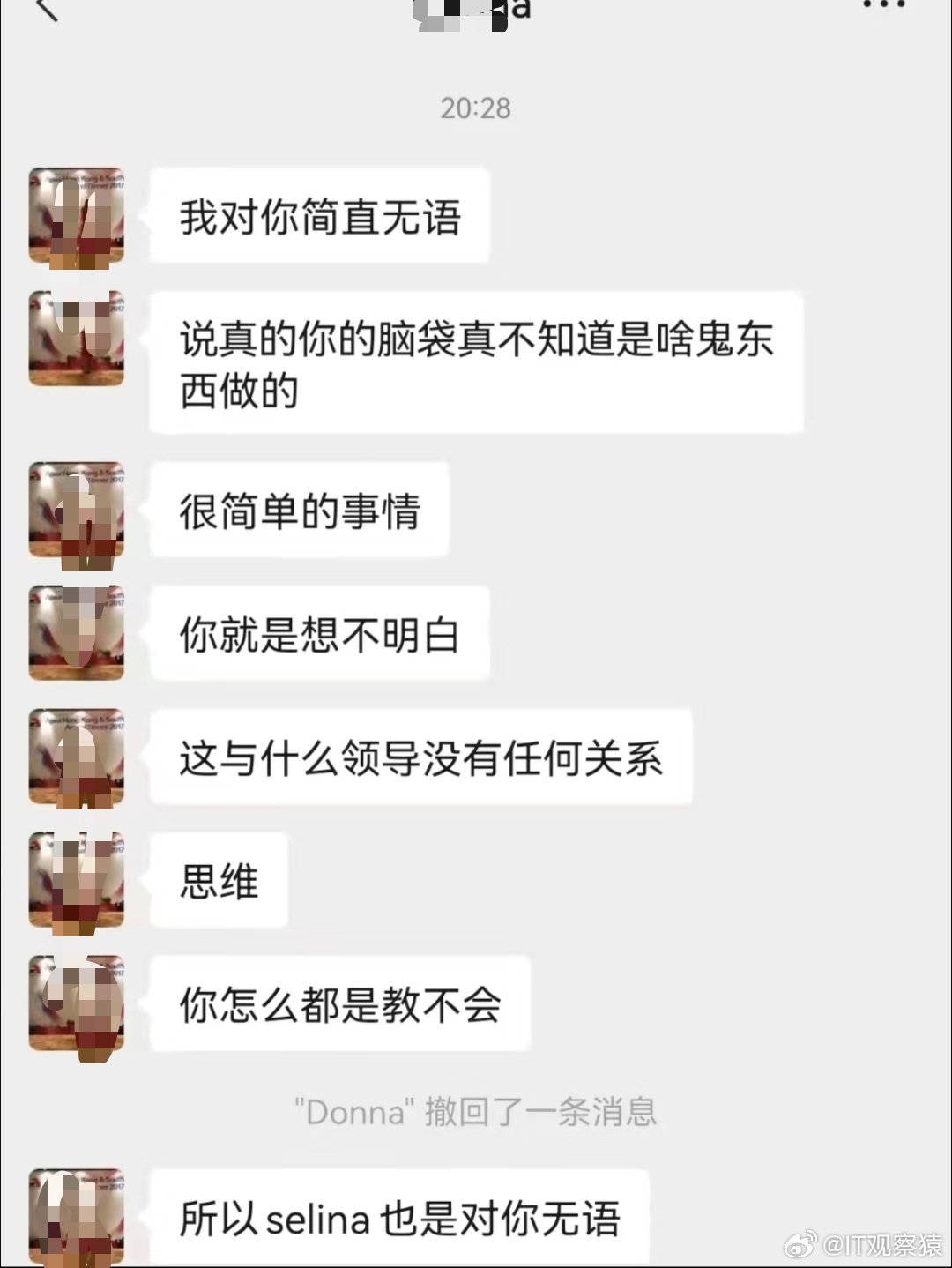Tap the 20:28 timestamp label

coord(474,108)
